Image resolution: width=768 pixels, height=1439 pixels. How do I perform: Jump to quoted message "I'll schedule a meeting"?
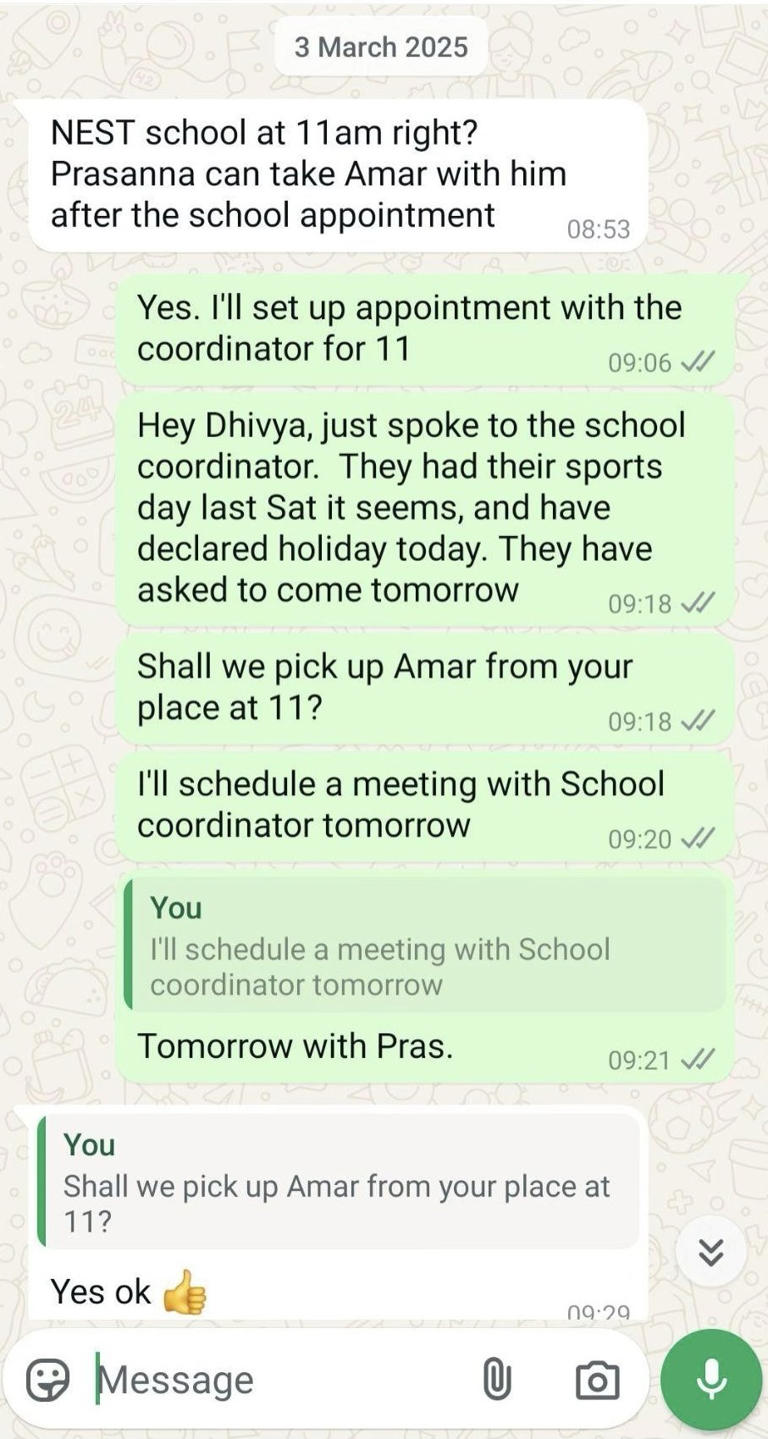(425, 946)
